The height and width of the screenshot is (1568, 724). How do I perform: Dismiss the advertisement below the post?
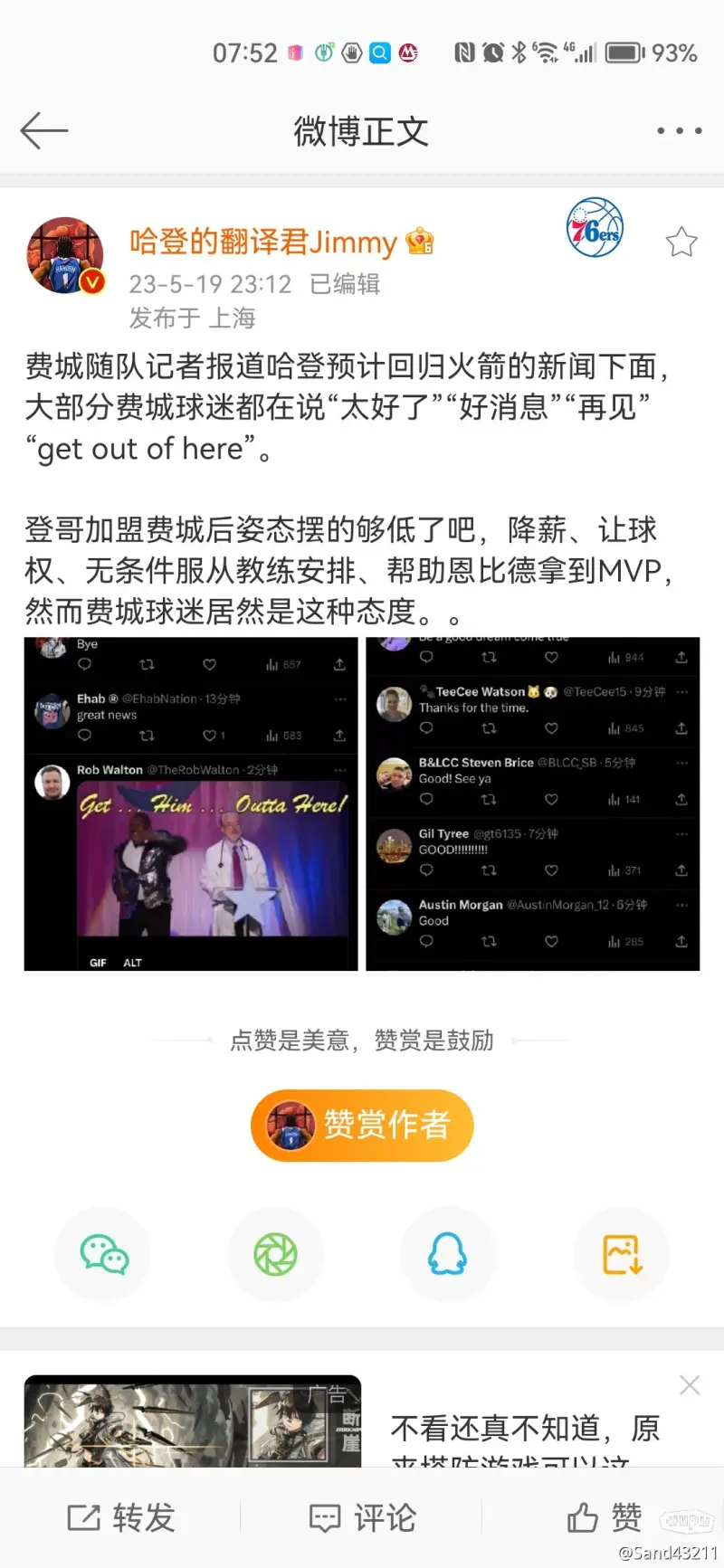point(690,1385)
